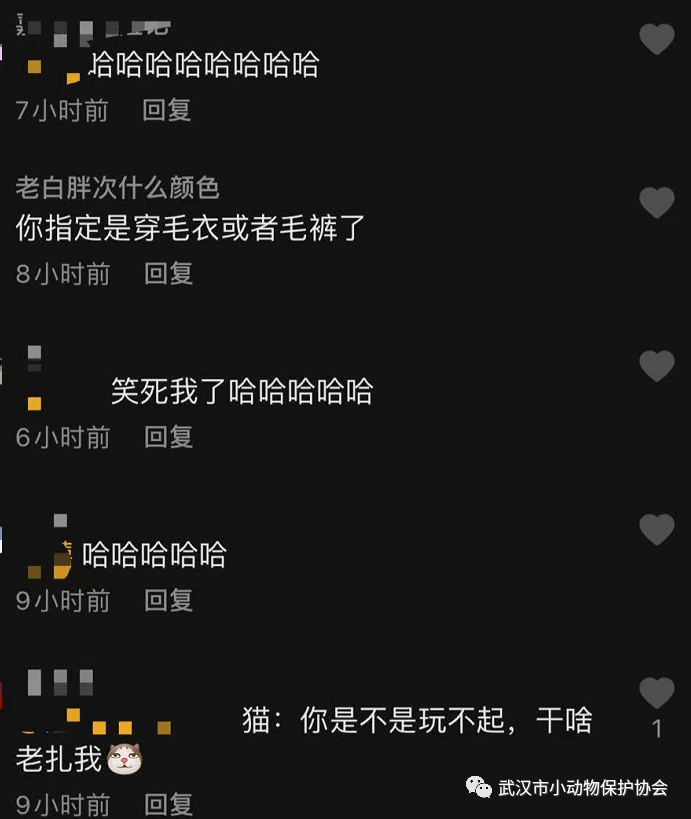Screen dimensions: 691x819
Task: Like the comment '你指定是穿毛衣或者毛裤了'
Action: click(657, 202)
